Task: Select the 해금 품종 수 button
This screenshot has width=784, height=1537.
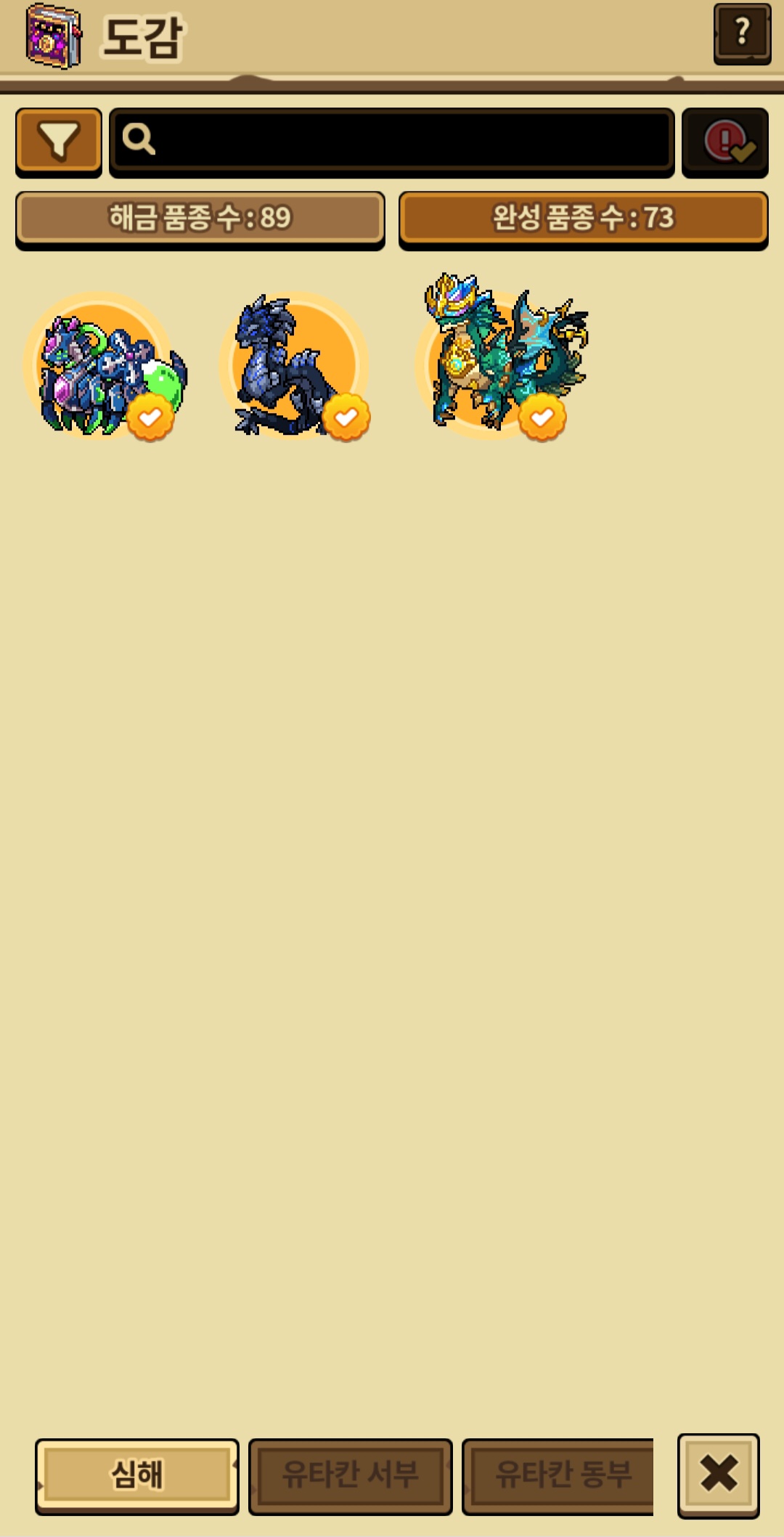Action: coord(200,218)
